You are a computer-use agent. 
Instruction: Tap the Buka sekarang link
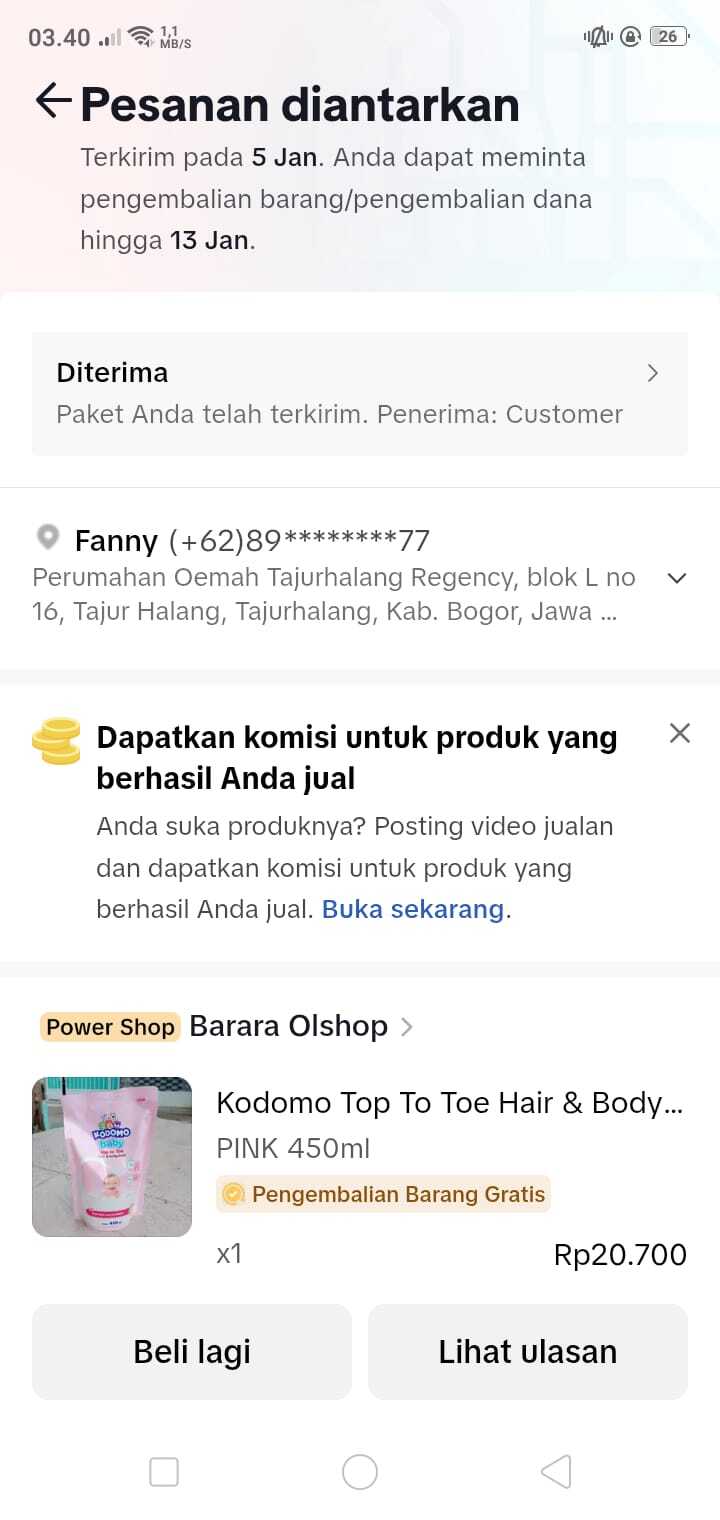pos(412,909)
